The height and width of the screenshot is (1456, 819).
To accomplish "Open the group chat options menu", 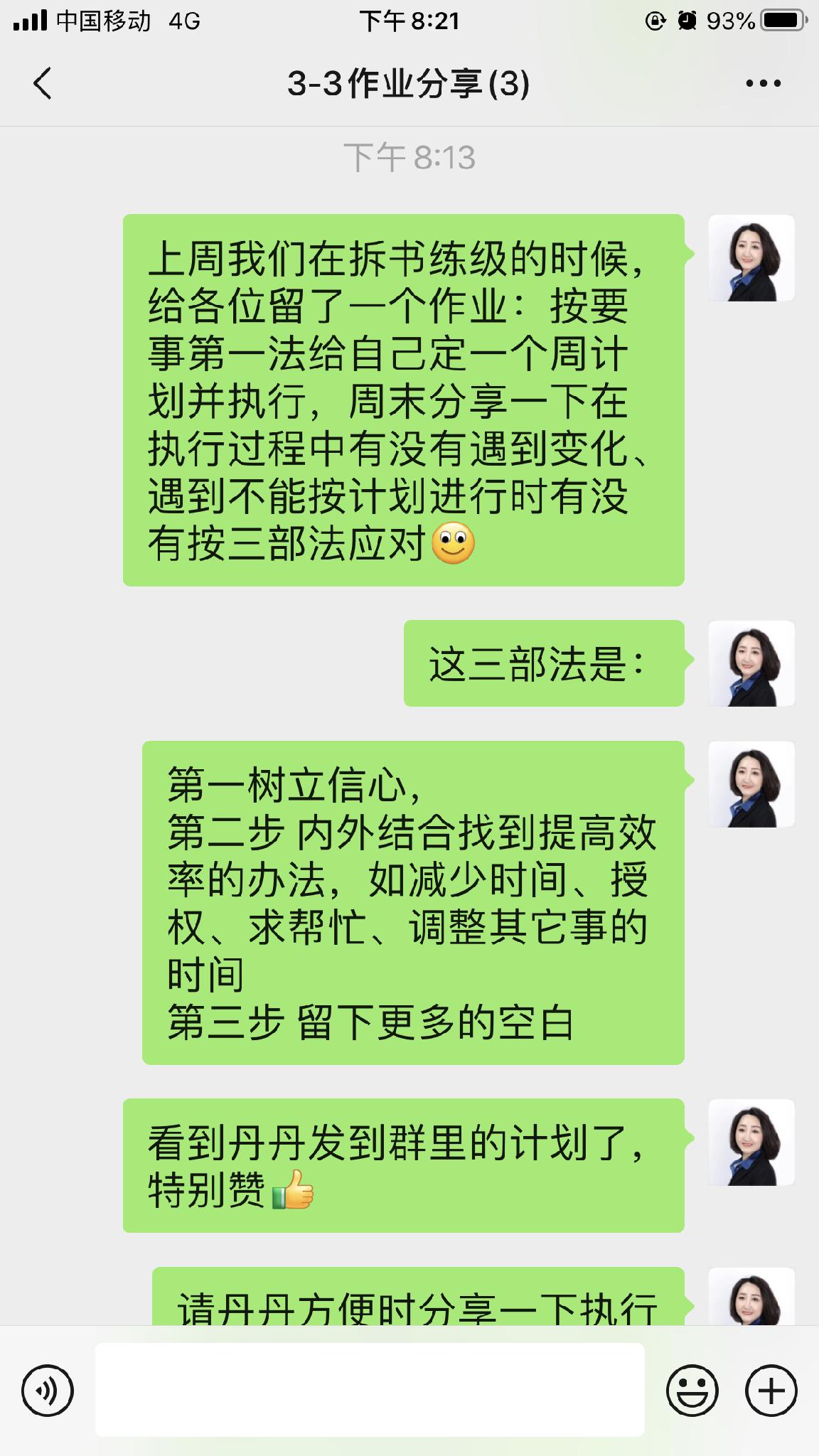I will pyautogui.click(x=764, y=83).
